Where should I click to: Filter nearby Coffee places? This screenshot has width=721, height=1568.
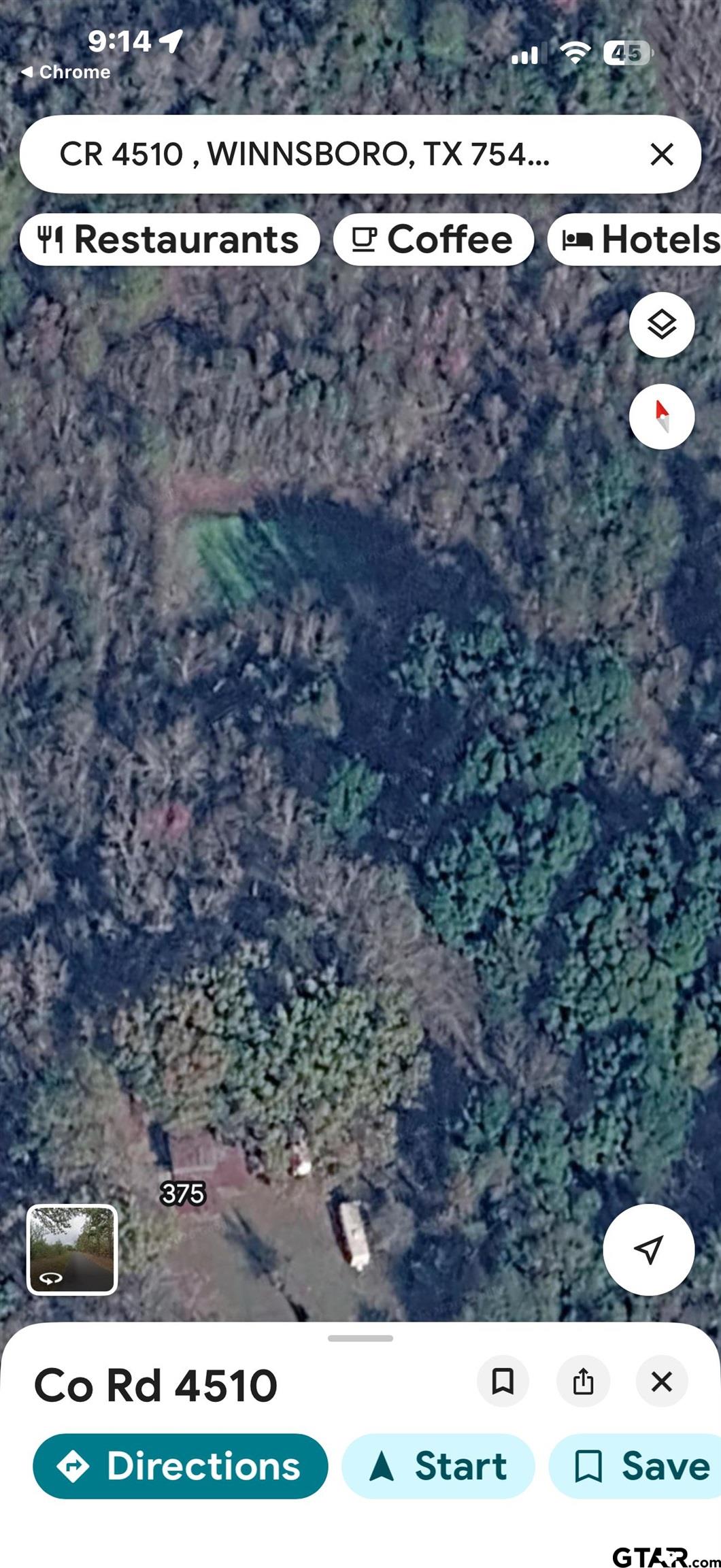433,240
